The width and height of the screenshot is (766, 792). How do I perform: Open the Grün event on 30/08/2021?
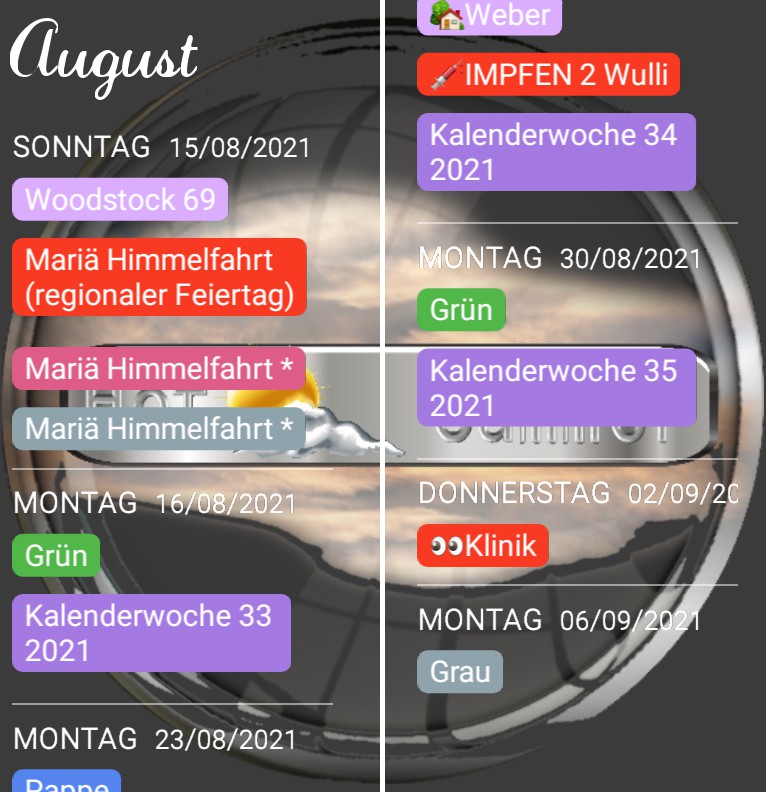[x=461, y=310]
